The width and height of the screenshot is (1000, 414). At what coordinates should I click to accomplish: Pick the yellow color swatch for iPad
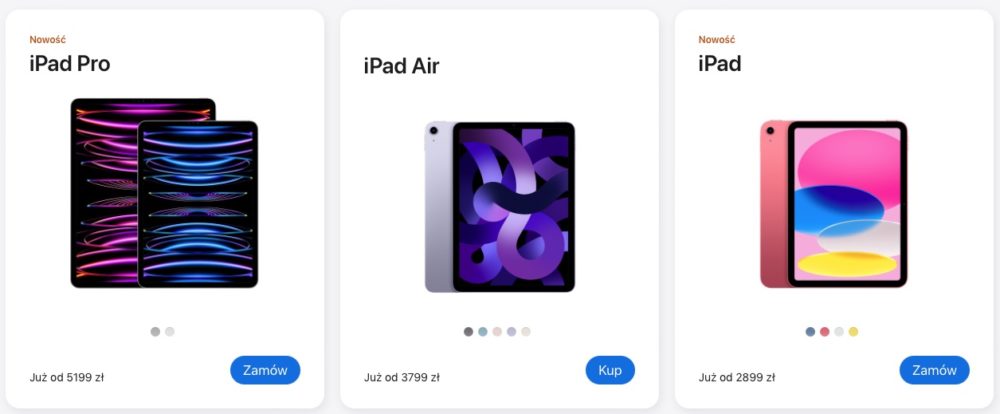coord(854,332)
